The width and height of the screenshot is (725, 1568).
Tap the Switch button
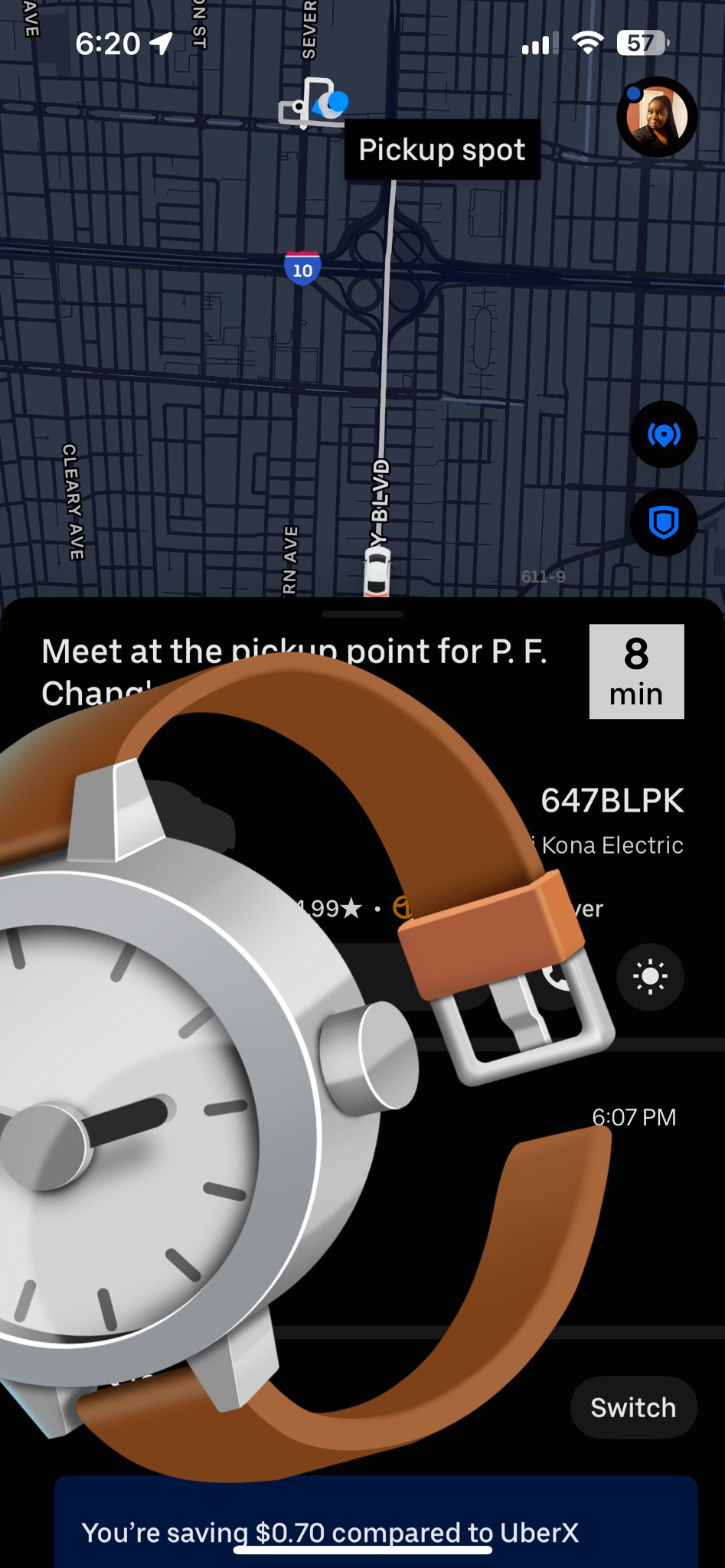pos(633,1407)
